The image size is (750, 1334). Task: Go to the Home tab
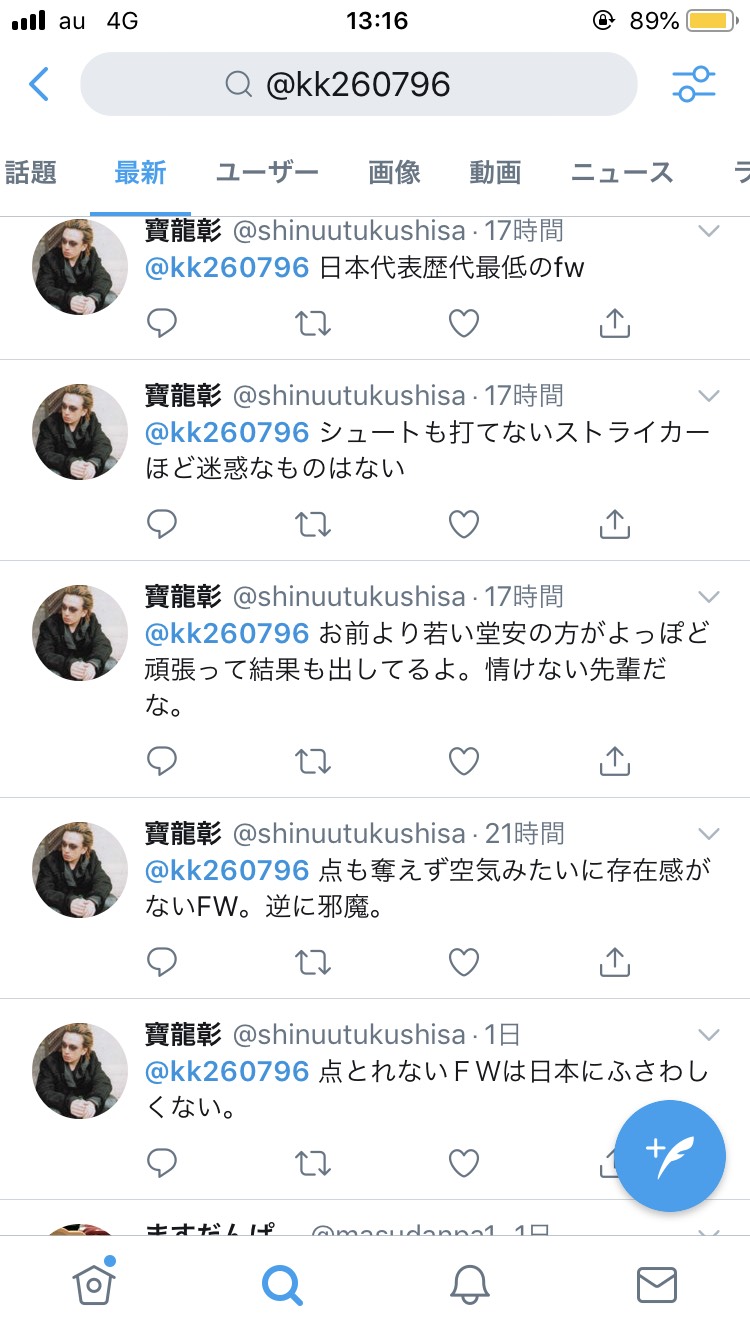93,1284
